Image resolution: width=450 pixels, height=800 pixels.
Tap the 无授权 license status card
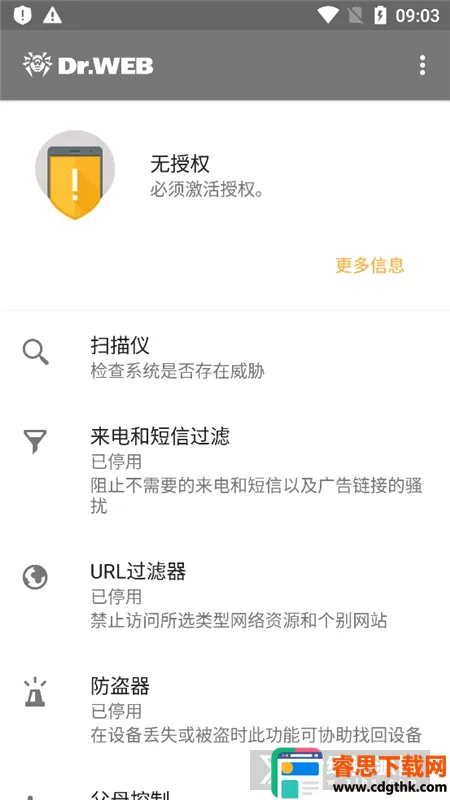pyautogui.click(x=225, y=205)
